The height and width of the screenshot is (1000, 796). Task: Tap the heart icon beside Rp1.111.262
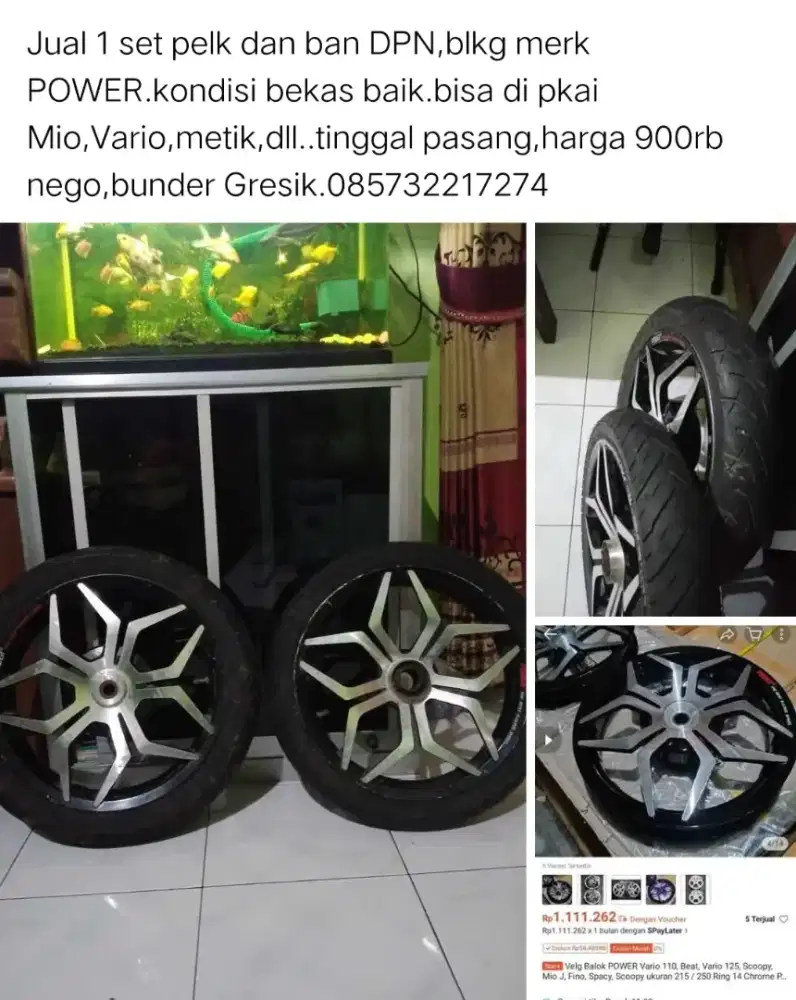[784, 918]
